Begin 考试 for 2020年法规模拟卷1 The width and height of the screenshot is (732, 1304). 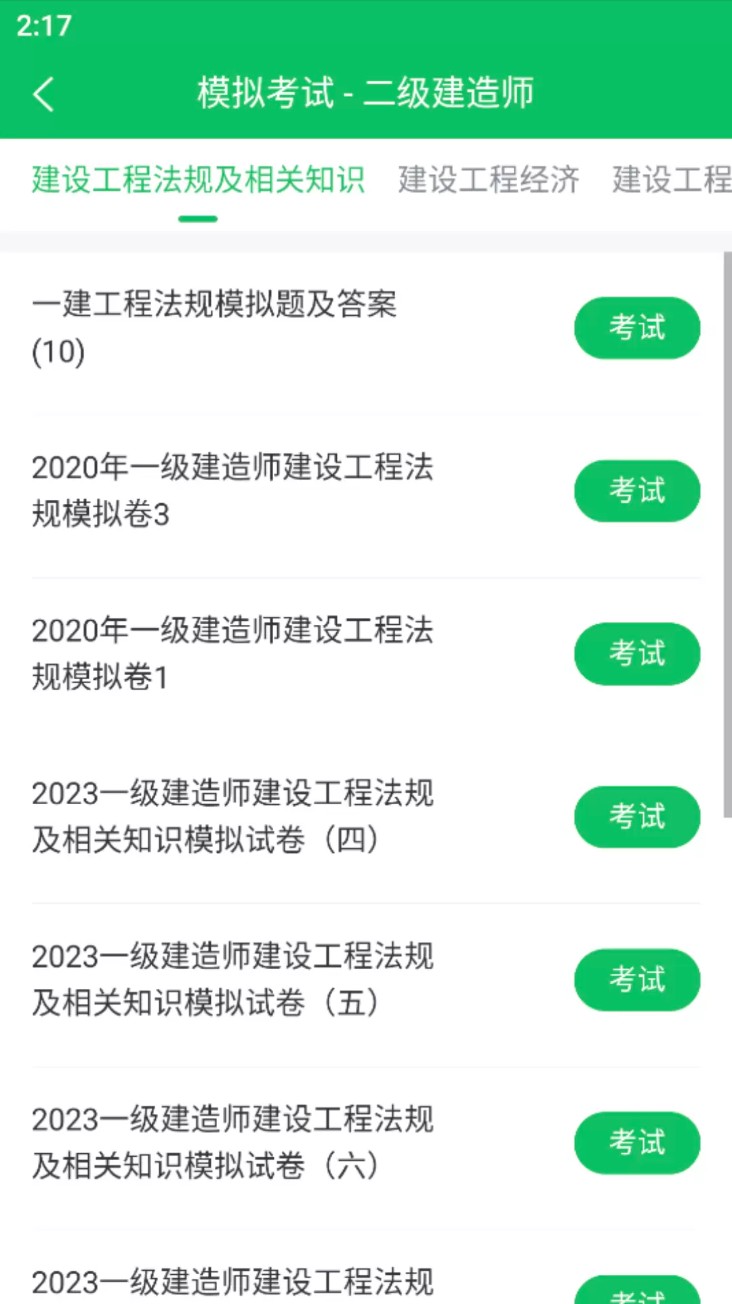click(x=637, y=654)
